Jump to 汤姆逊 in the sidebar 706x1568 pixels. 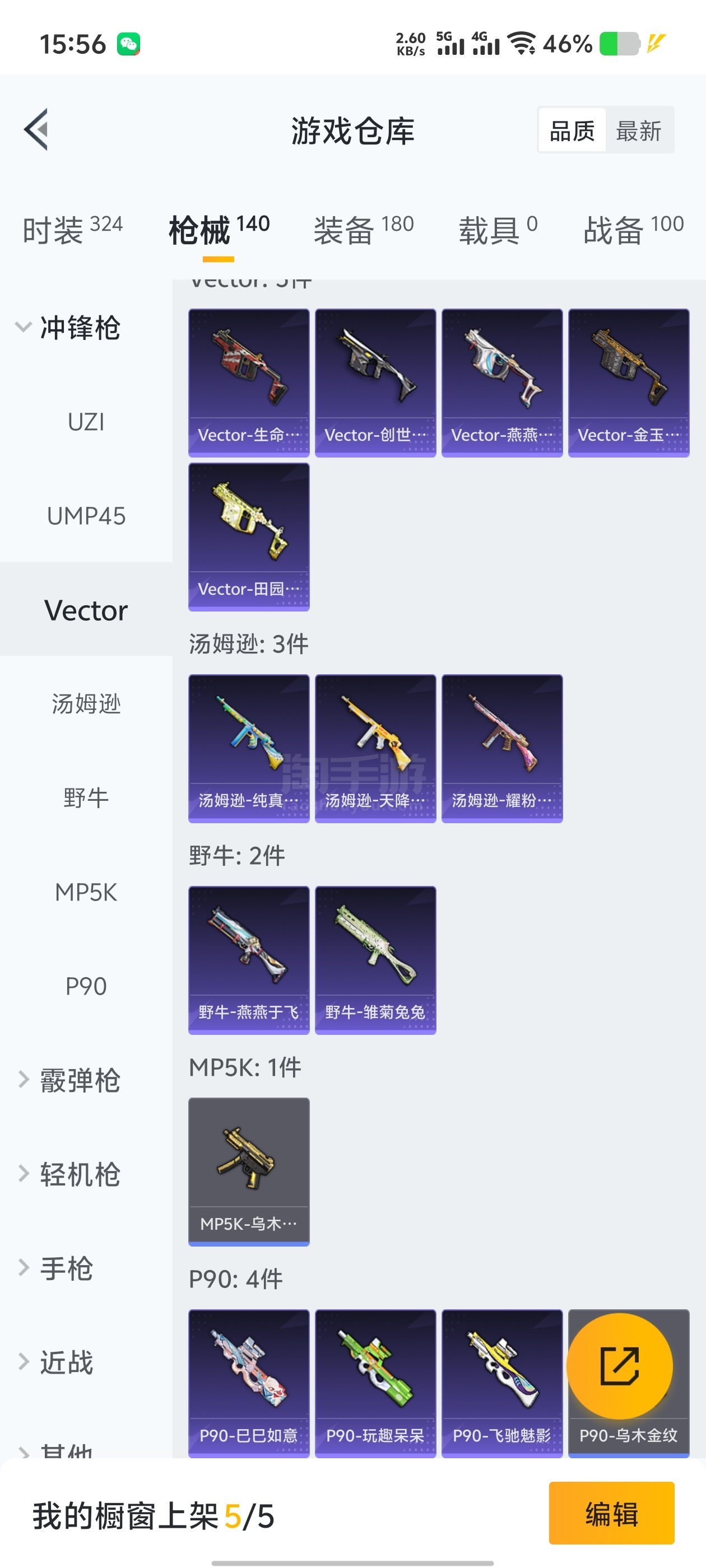point(86,704)
